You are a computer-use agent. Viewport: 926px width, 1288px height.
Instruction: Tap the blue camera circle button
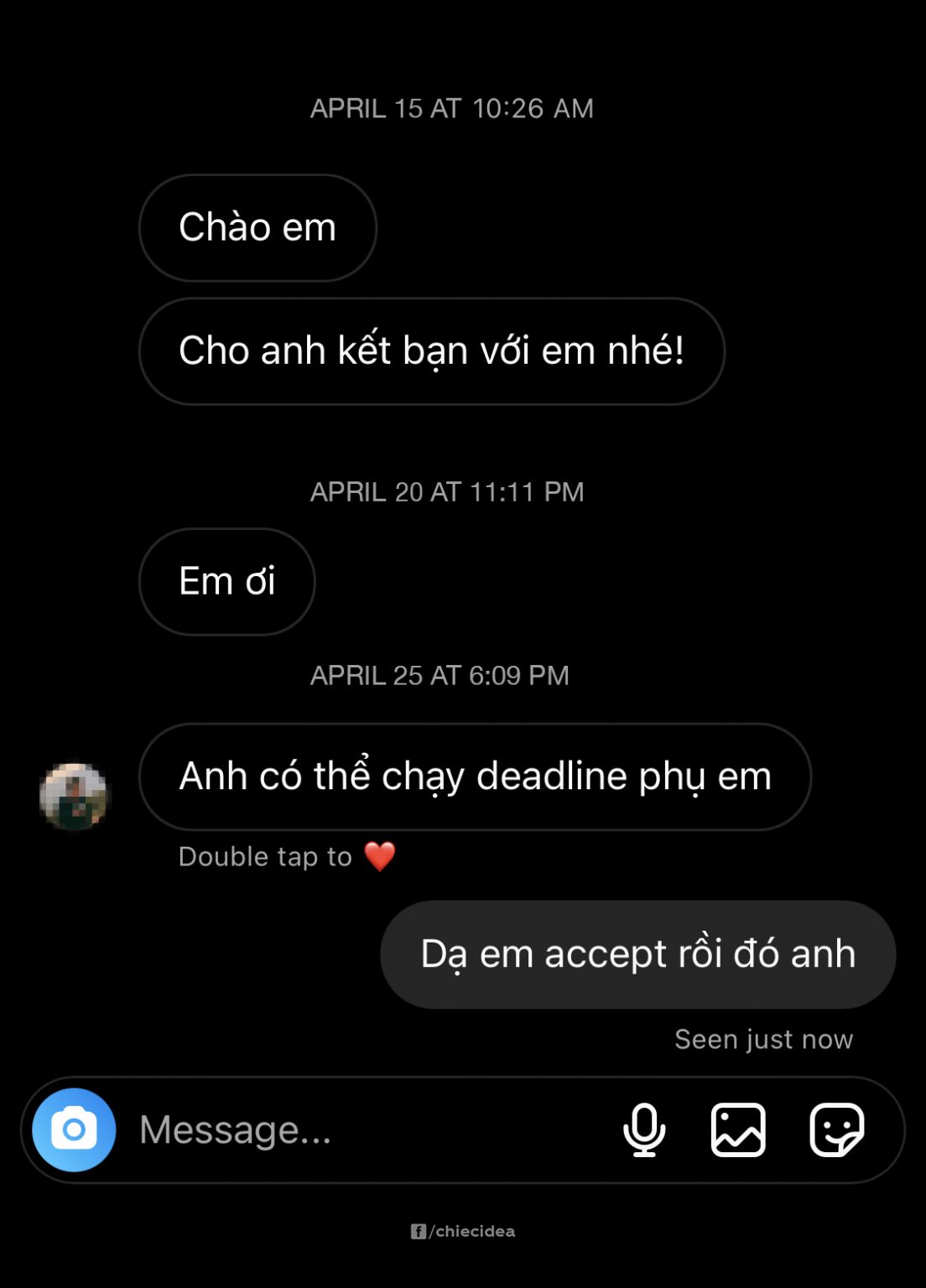[x=74, y=1130]
